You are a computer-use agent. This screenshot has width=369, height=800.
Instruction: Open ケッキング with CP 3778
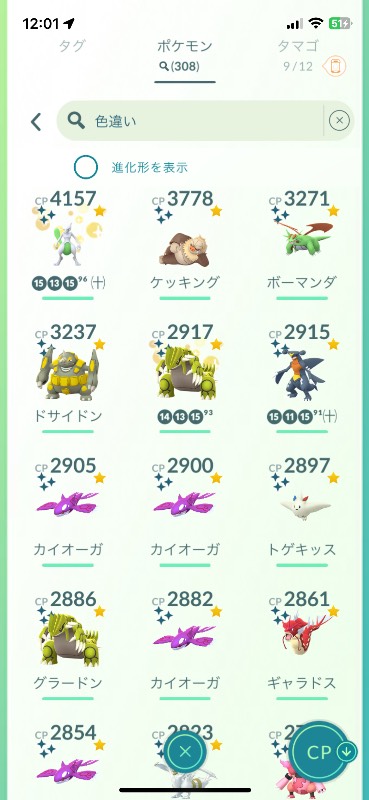click(185, 244)
